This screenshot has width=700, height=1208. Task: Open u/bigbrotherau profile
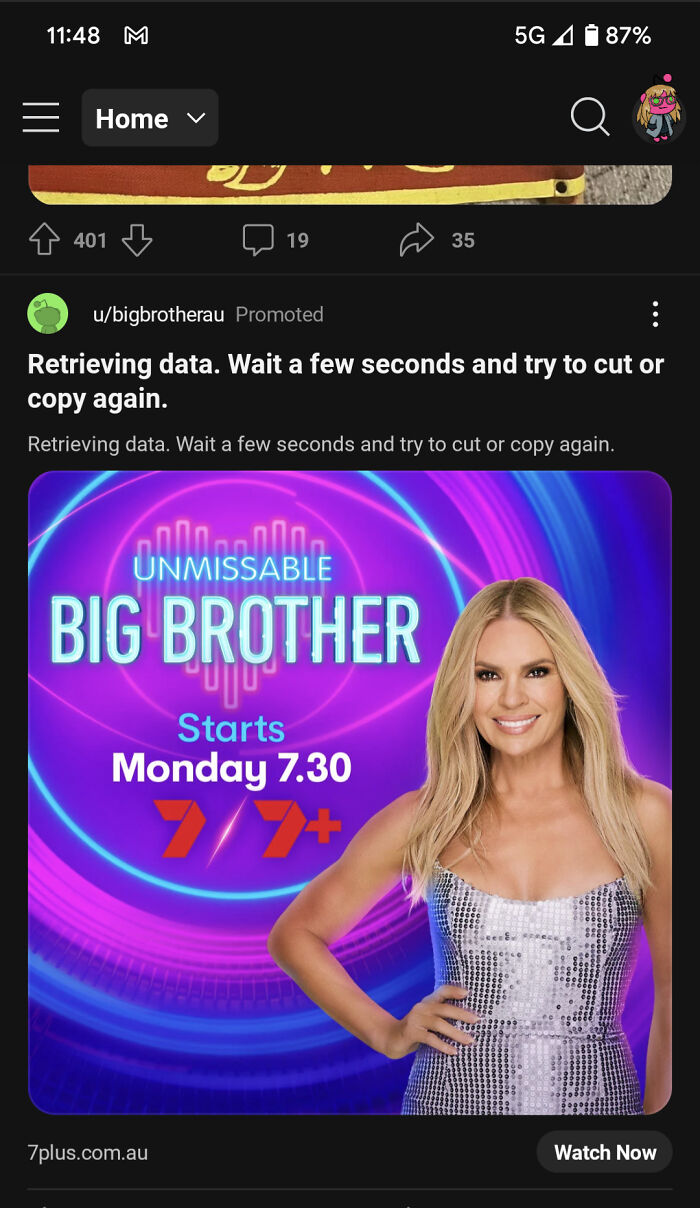158,314
